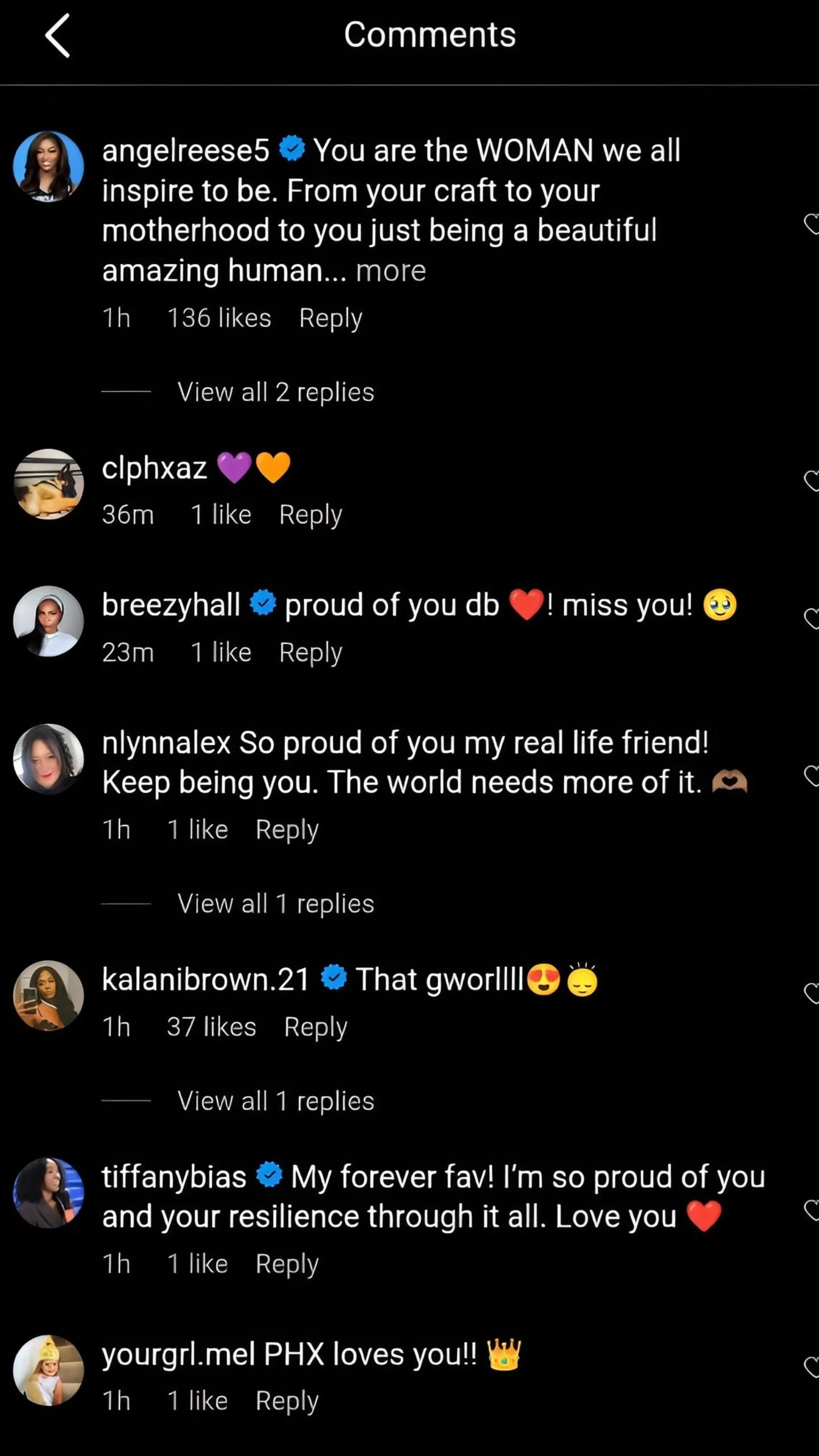Image resolution: width=819 pixels, height=1456 pixels.
Task: Visit kalanibrown.21's profile via username
Action: click(x=205, y=980)
